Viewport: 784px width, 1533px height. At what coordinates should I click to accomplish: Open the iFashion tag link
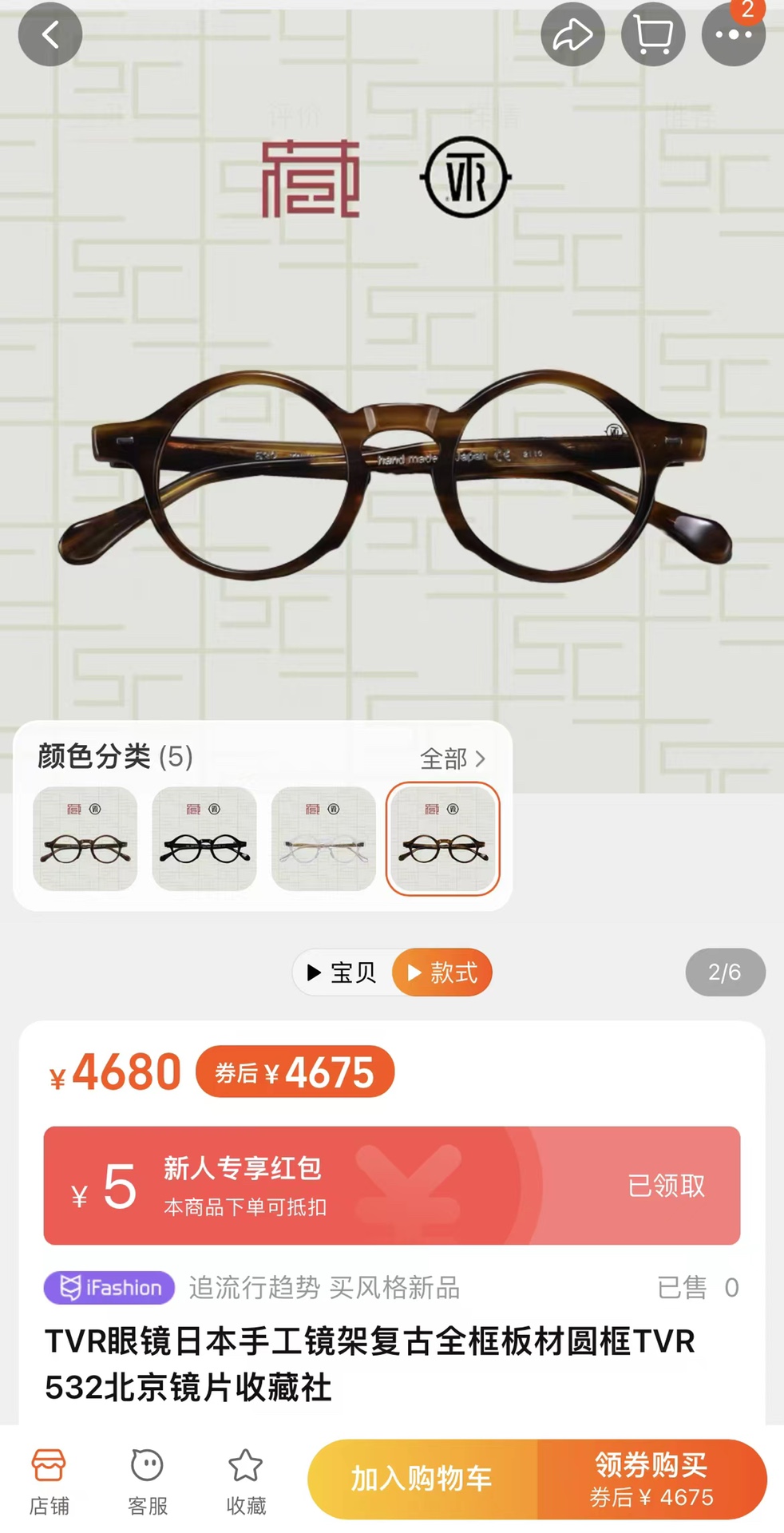(x=109, y=1287)
